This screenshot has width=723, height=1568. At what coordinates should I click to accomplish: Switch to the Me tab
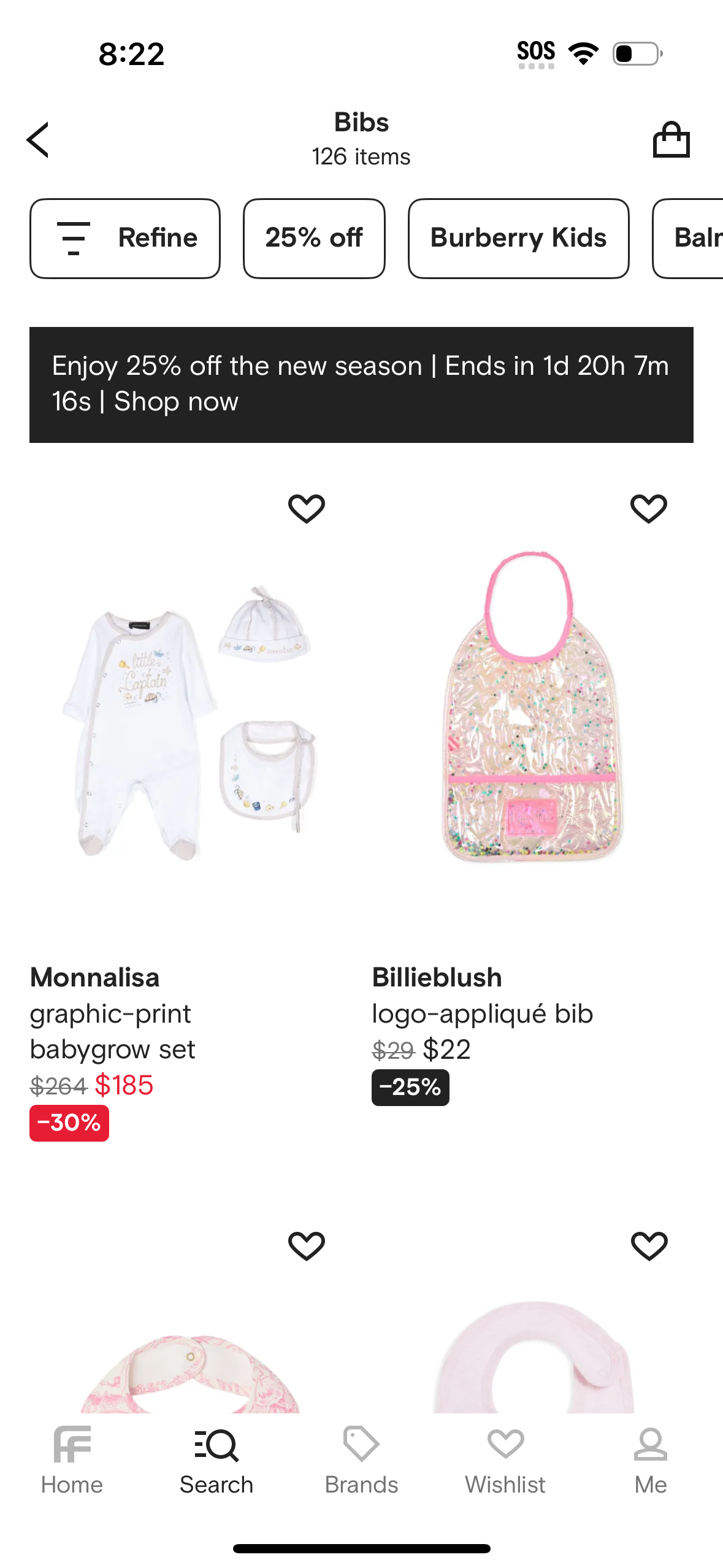coord(650,1460)
